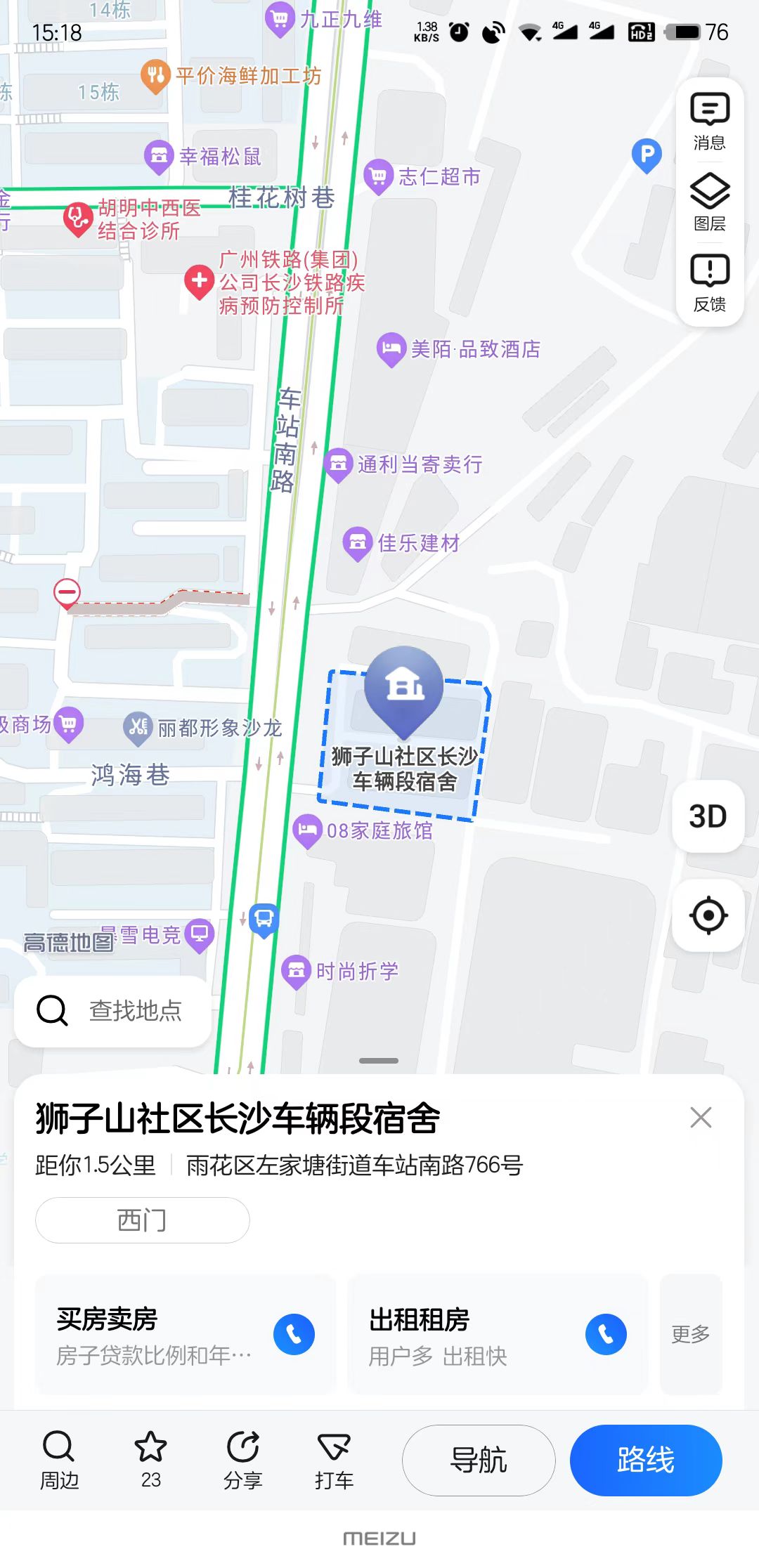Screen dimensions: 759x1568
Task: Tap the 反馈 feedback button
Action: click(709, 282)
